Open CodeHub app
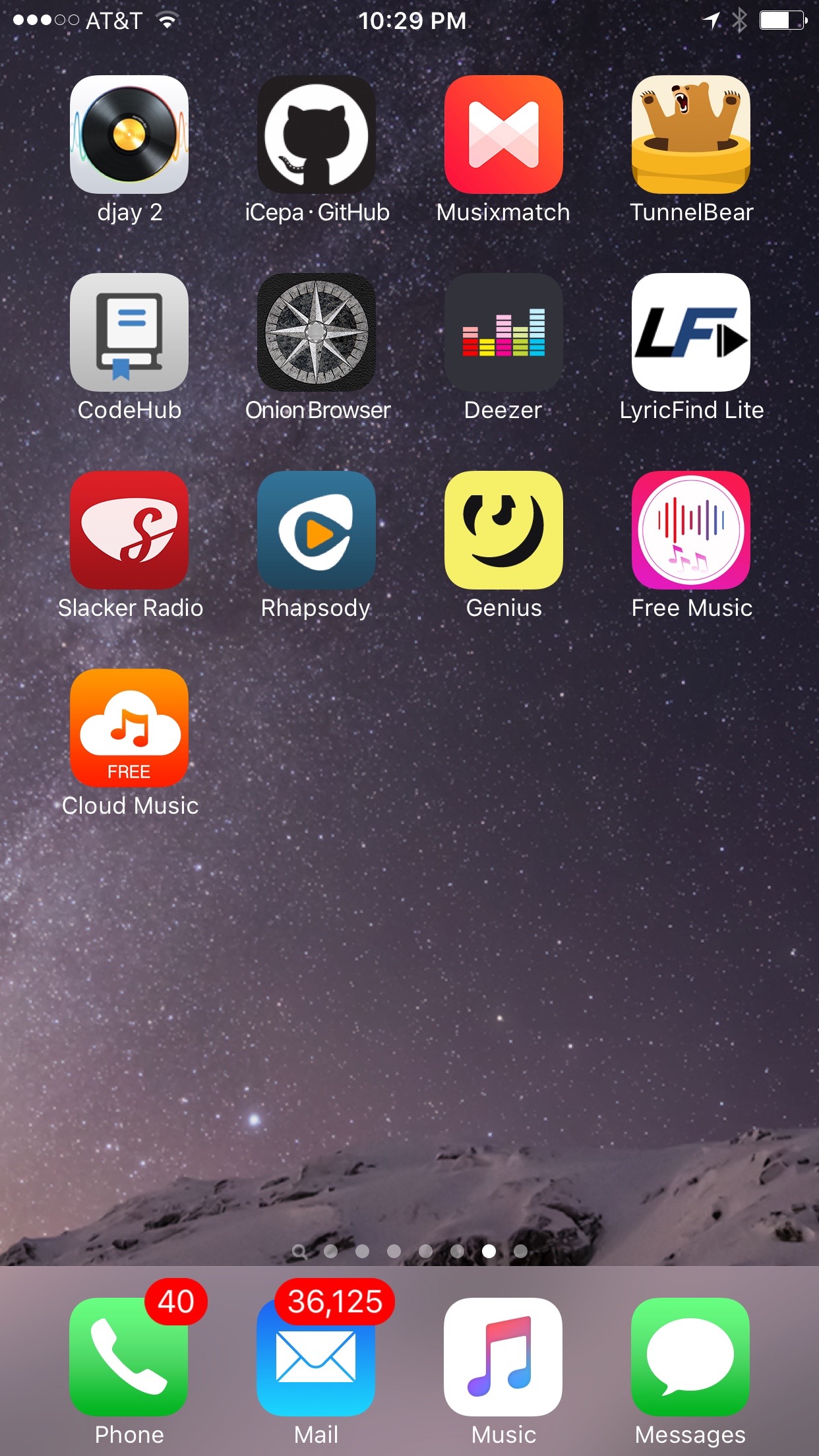Viewport: 819px width, 1456px height. click(x=129, y=332)
